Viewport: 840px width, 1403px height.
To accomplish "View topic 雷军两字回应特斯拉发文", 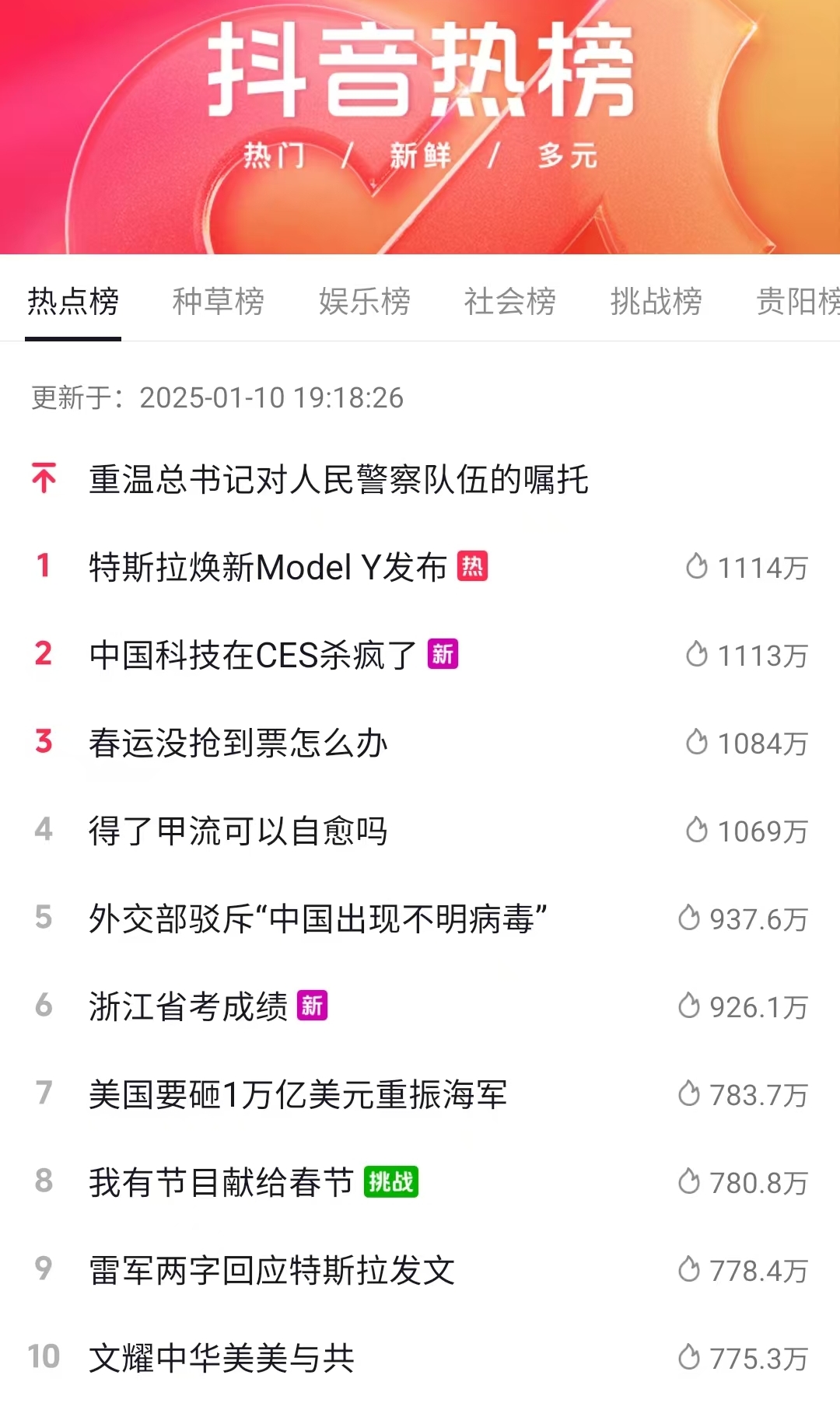I will point(271,1270).
